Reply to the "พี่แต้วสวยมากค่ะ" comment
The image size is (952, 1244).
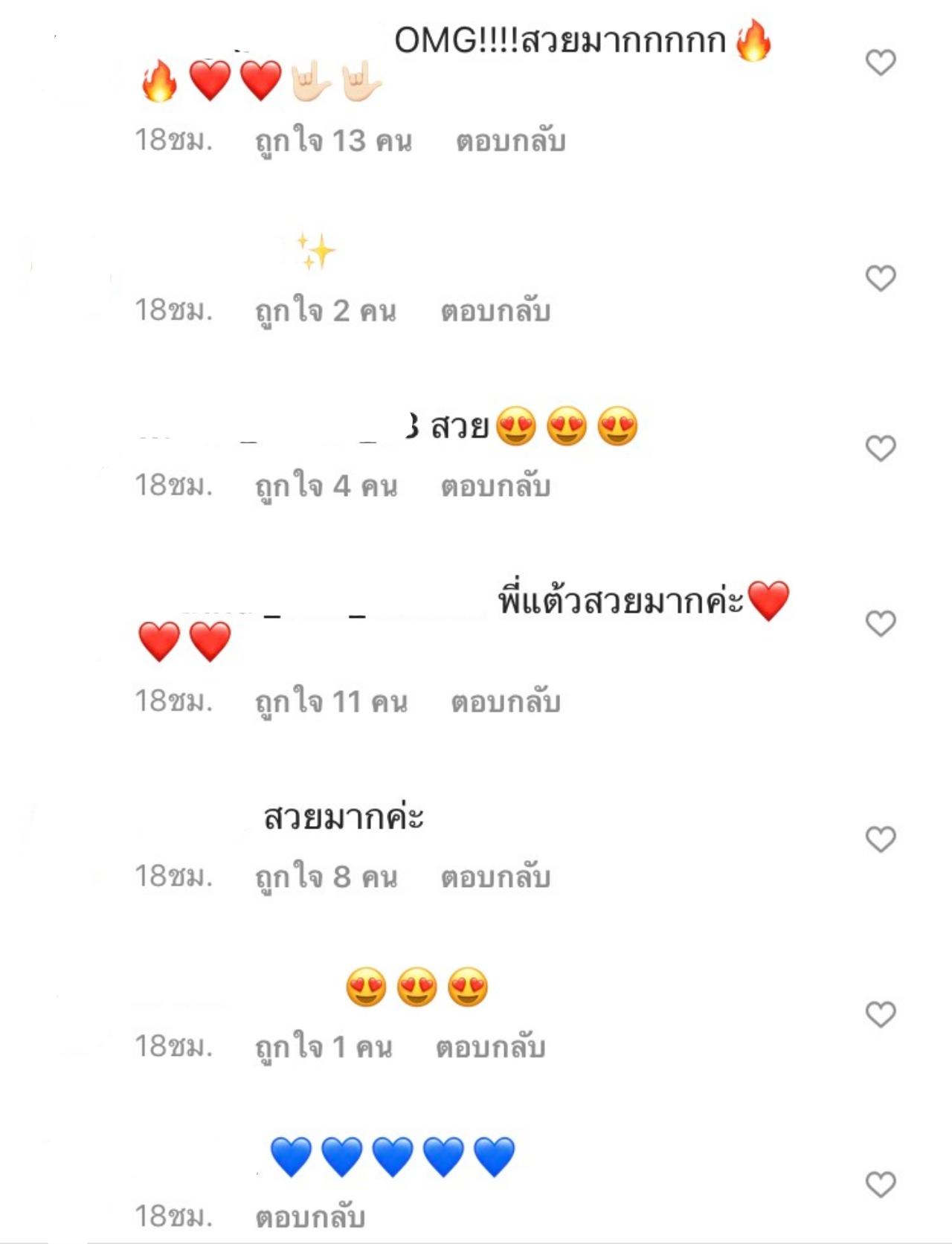tap(505, 702)
